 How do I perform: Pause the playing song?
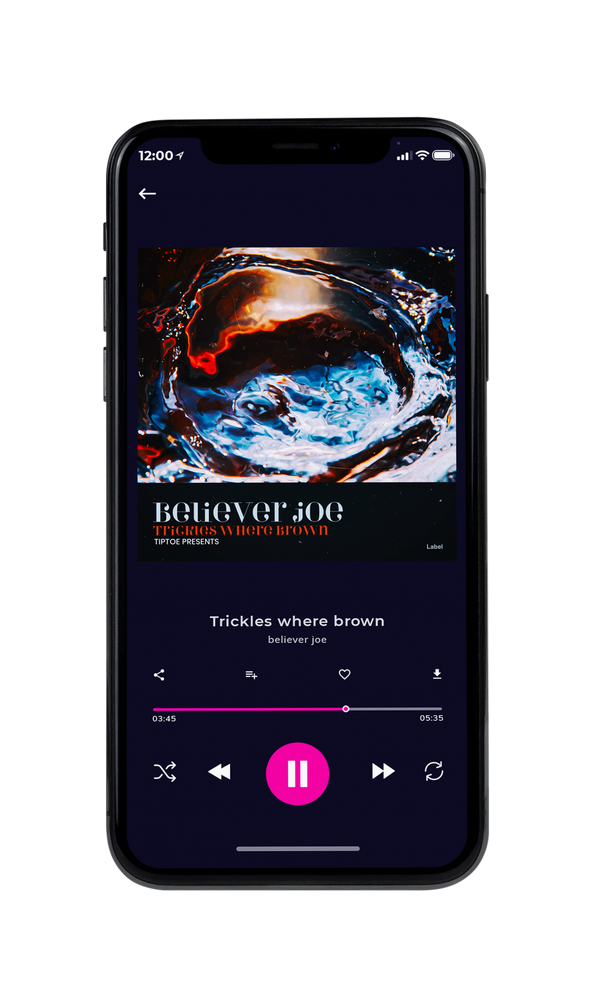pyautogui.click(x=297, y=774)
